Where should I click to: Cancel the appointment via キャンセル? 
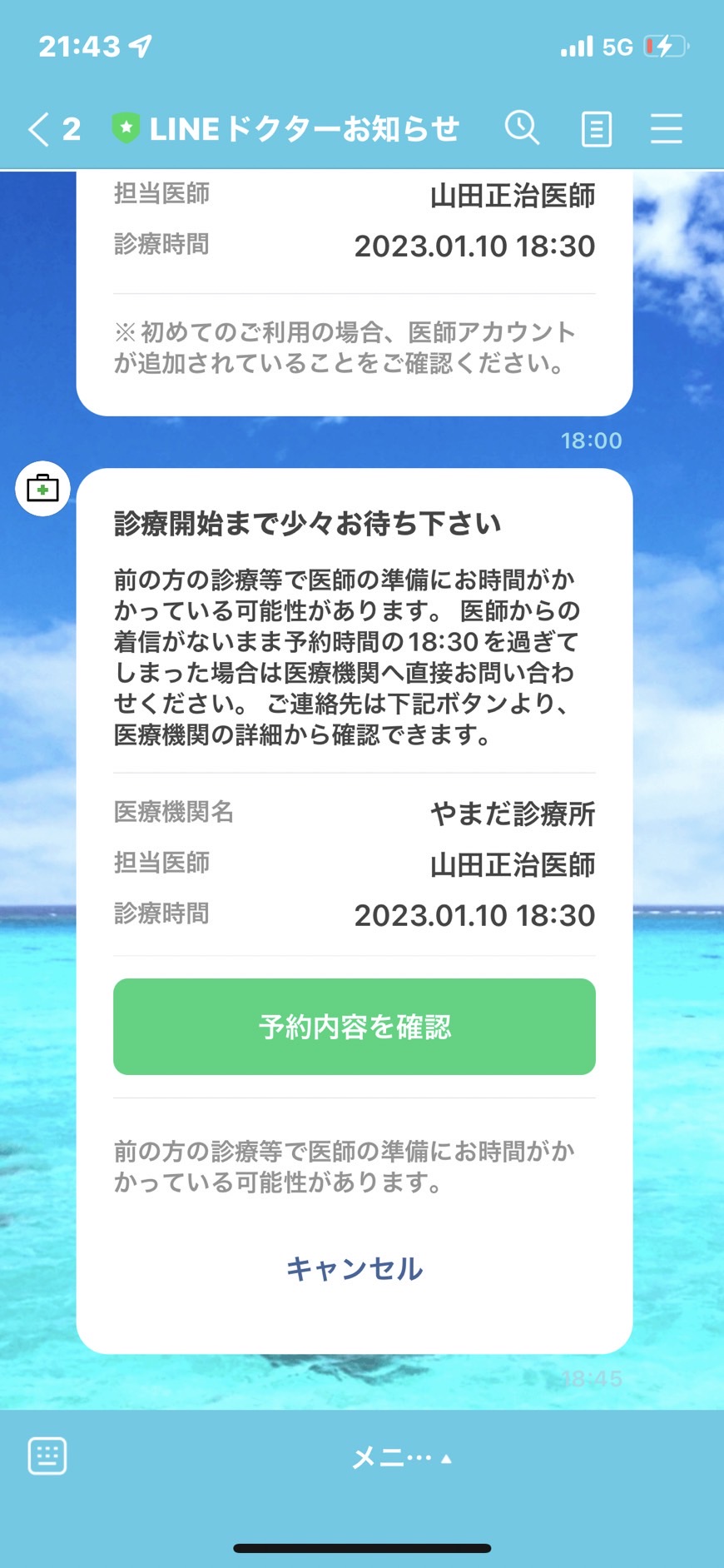tap(355, 1268)
